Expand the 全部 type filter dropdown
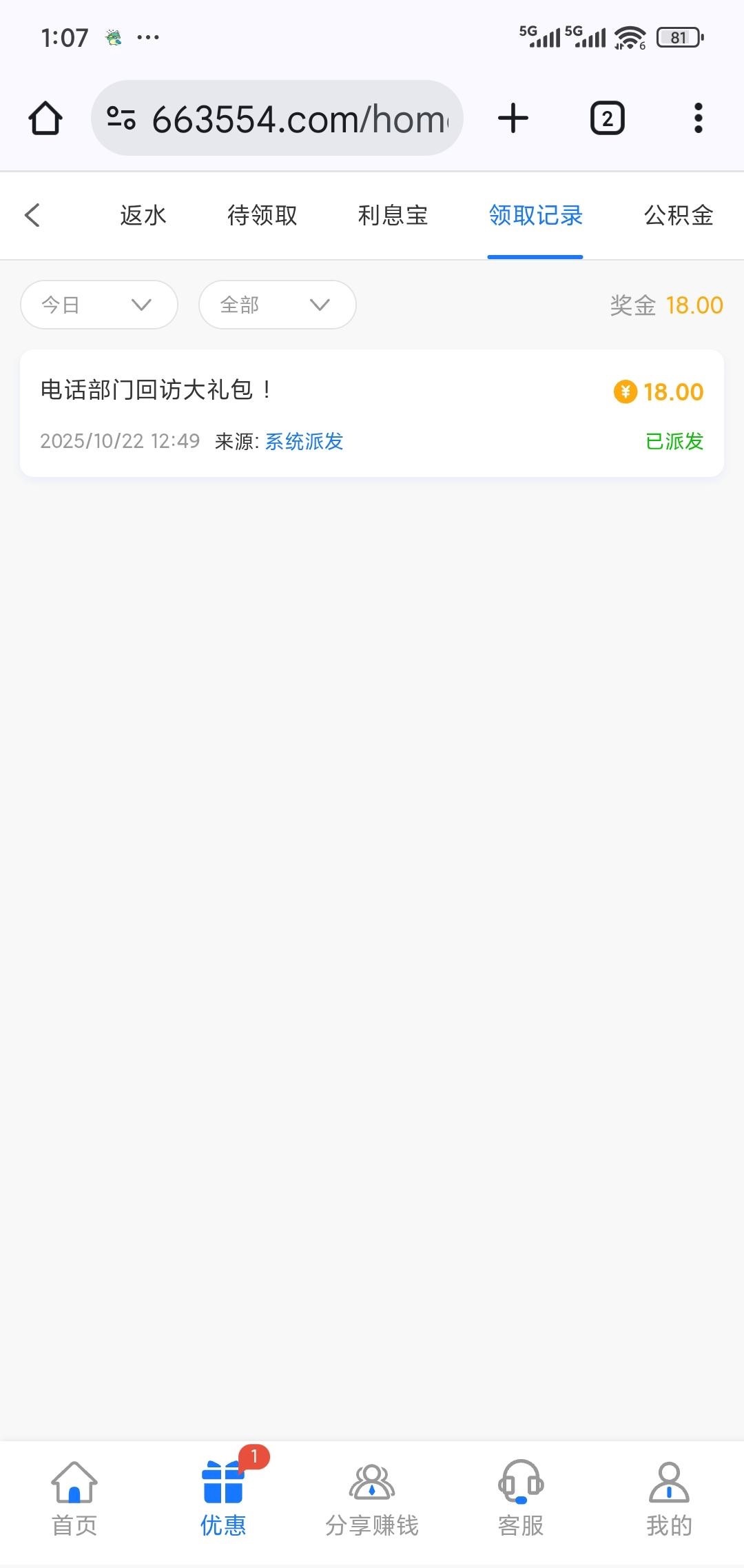 [277, 305]
